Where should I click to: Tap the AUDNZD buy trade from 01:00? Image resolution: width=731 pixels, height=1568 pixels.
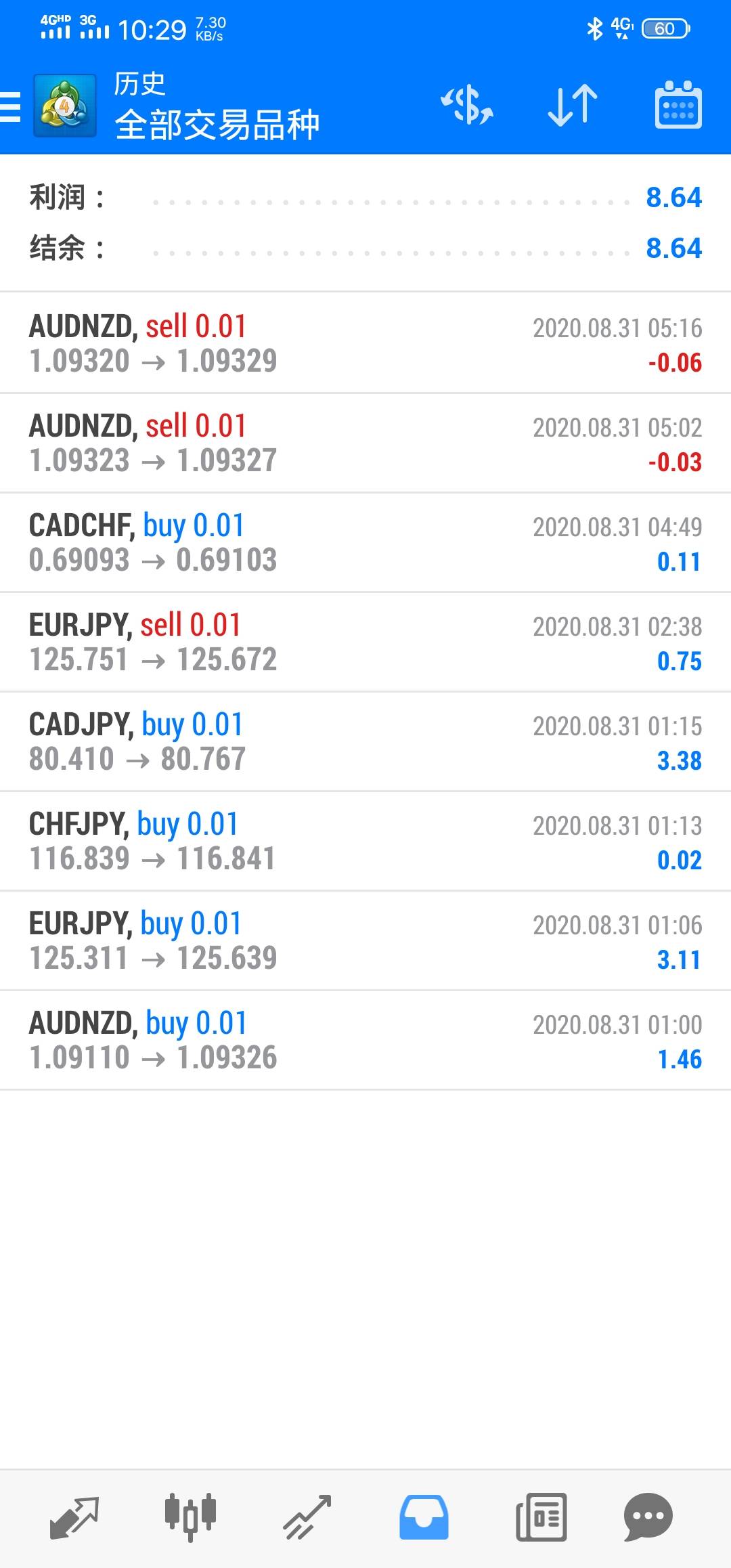365,1040
